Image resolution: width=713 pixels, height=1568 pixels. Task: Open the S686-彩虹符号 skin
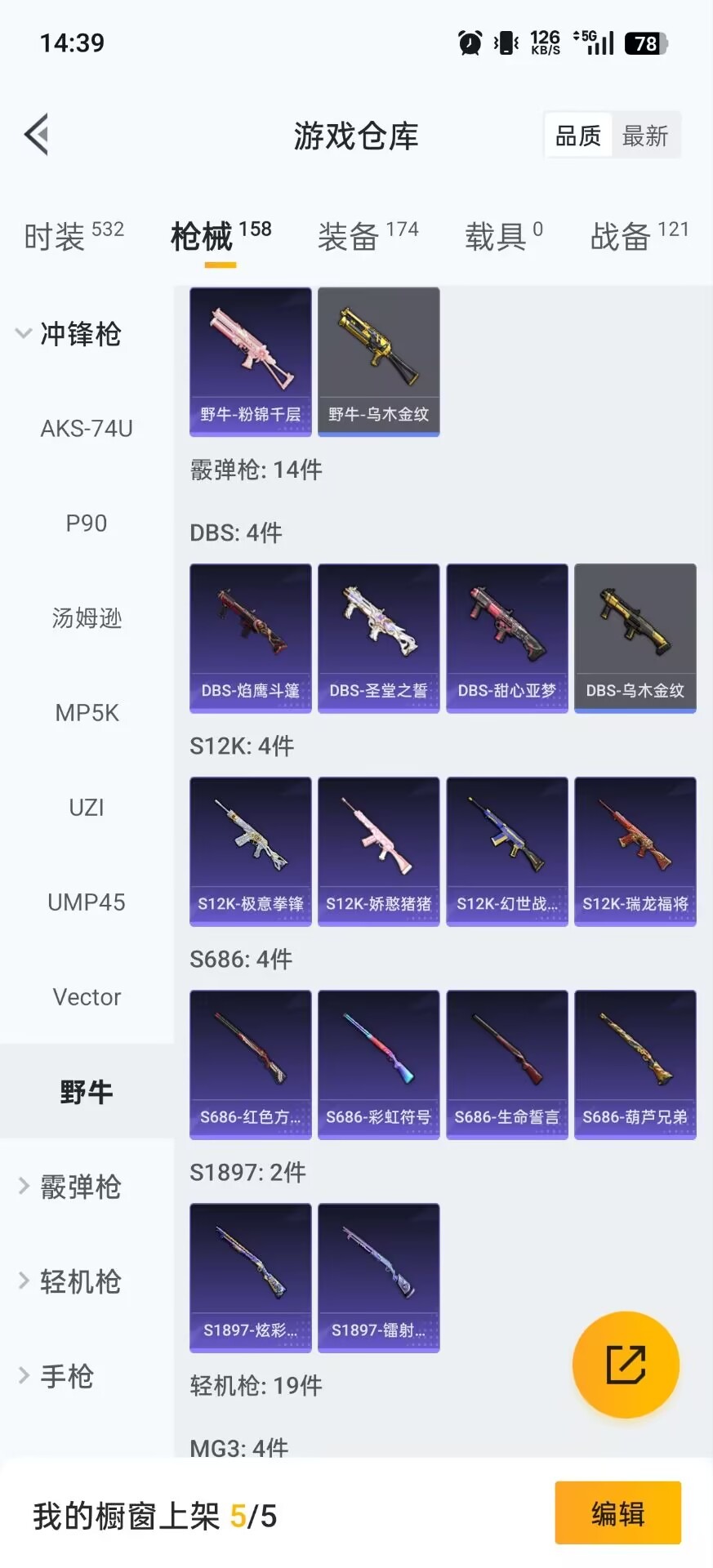tap(378, 1064)
